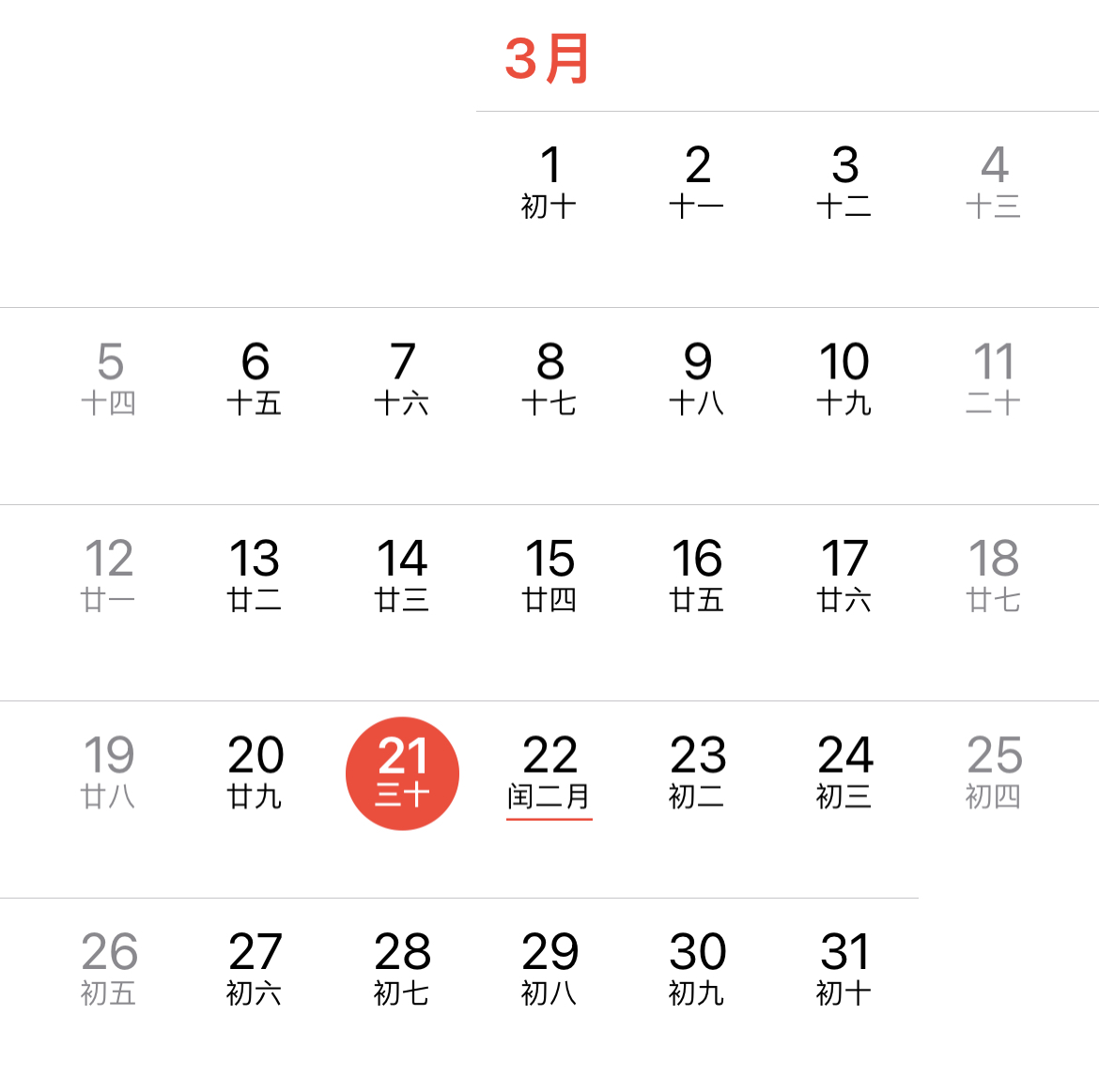
Task: Choose March 9 (十八)
Action: (697, 380)
